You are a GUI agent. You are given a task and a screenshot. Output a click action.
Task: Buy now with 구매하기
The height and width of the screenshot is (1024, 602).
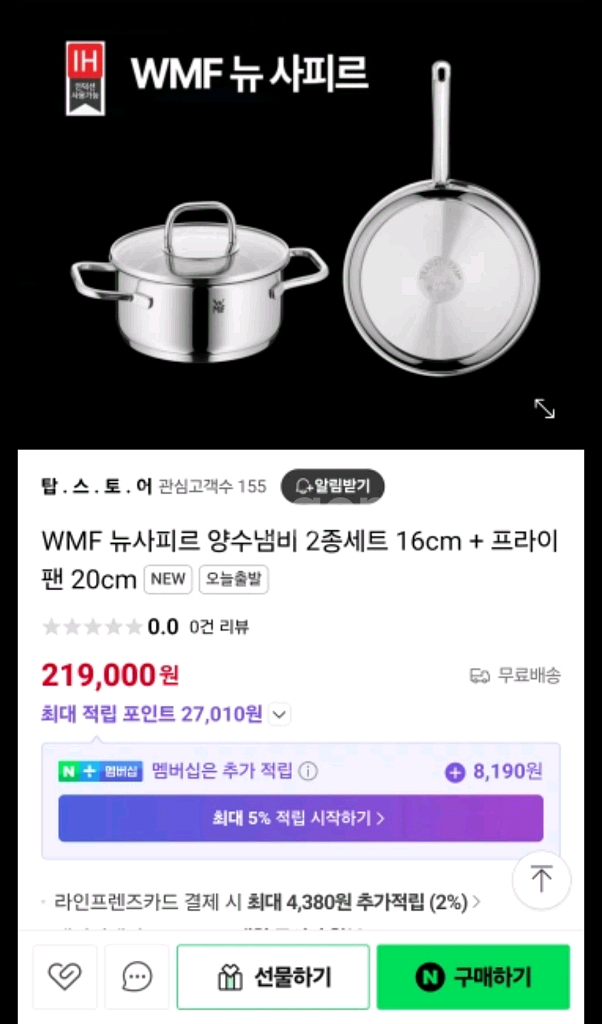pos(473,977)
